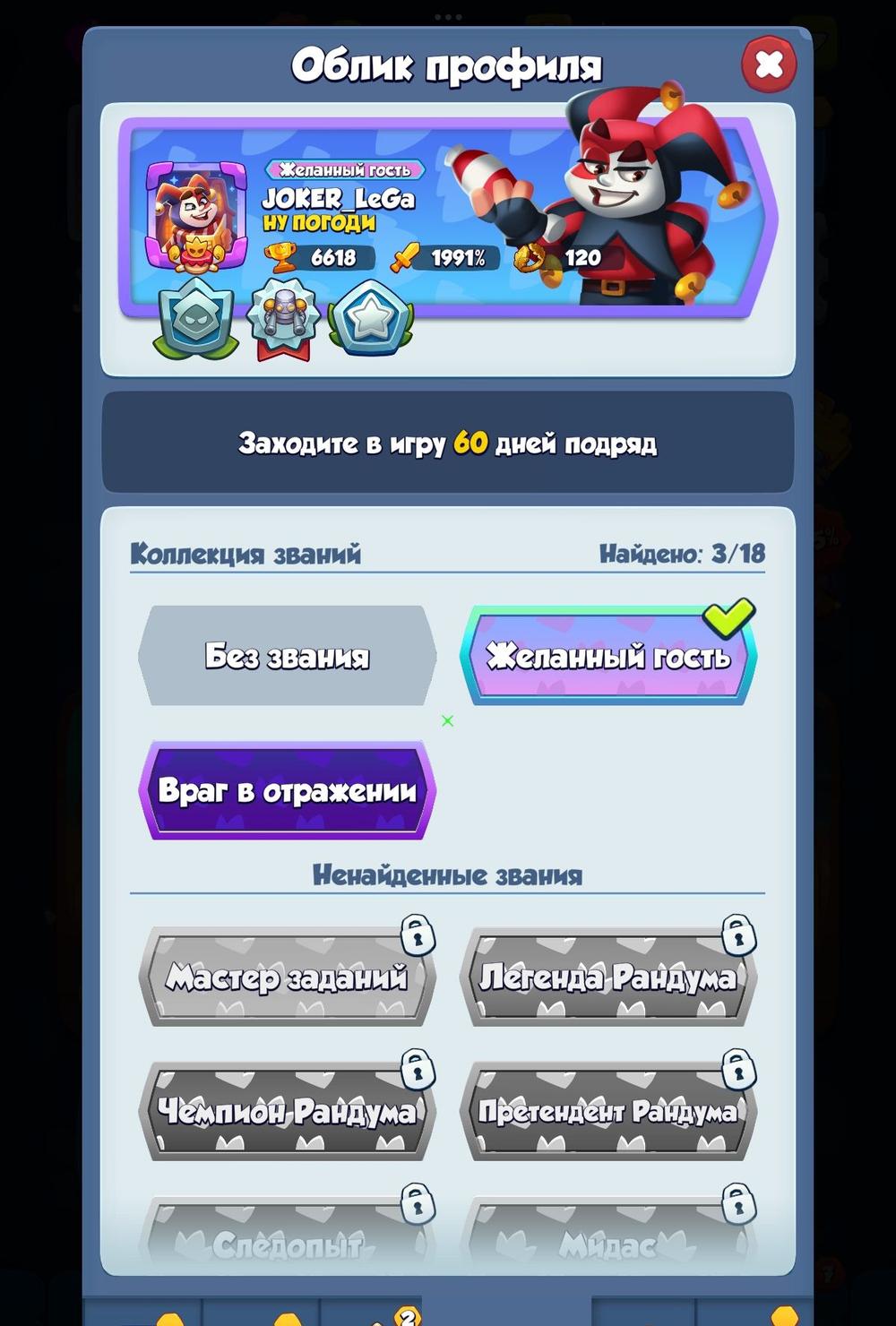Close the profile appearance dialog
The height and width of the screenshot is (1326, 896).
pyautogui.click(x=769, y=65)
